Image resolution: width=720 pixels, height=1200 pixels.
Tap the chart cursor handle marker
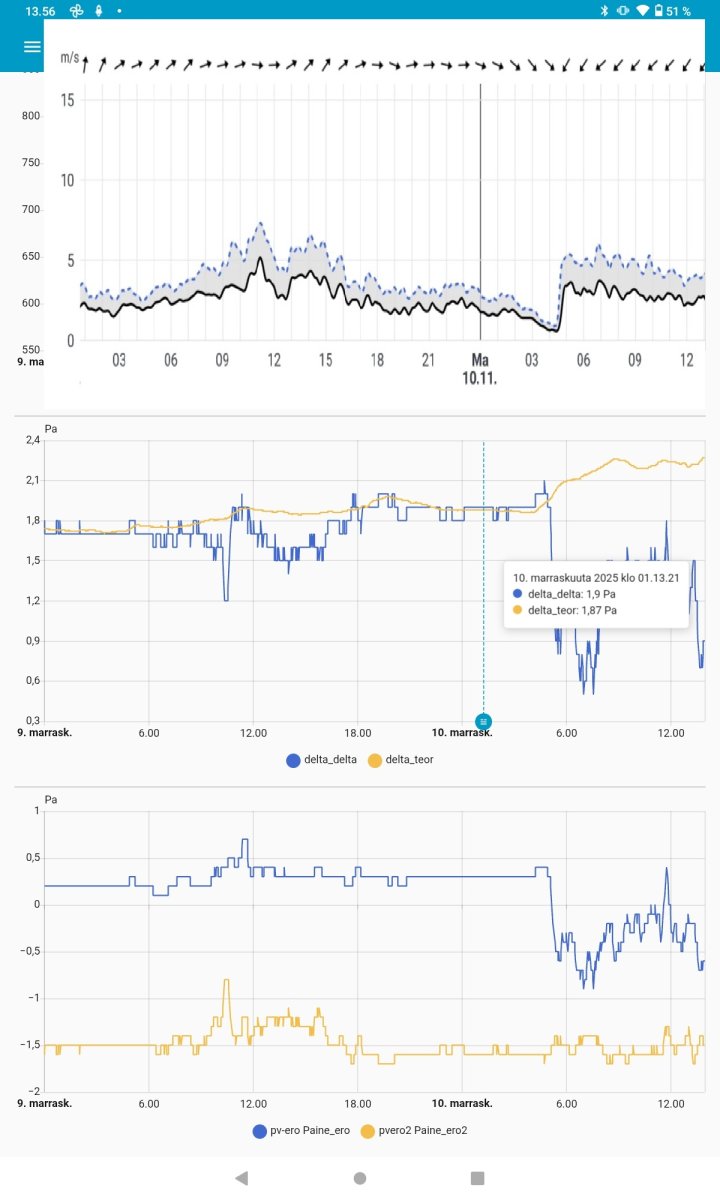point(484,721)
